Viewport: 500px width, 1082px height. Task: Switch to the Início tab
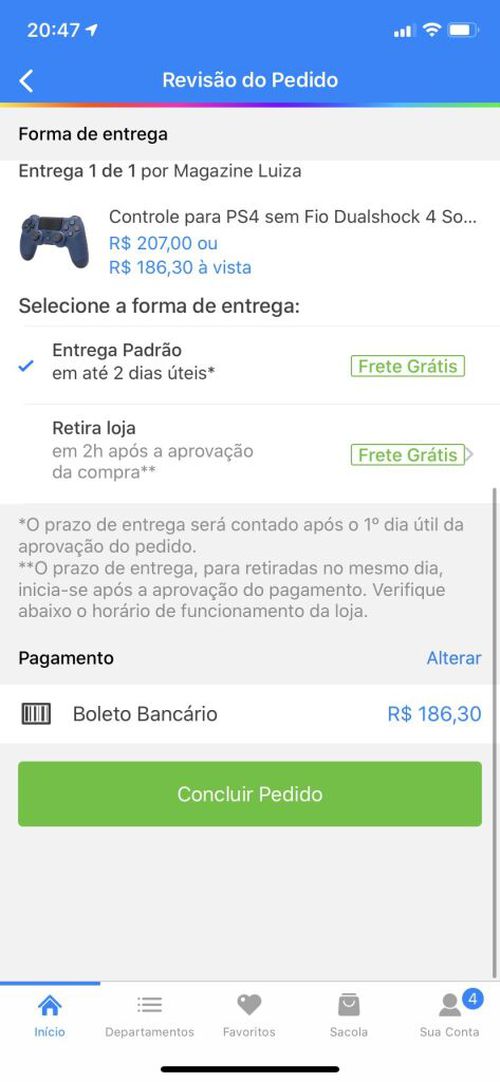click(50, 1016)
